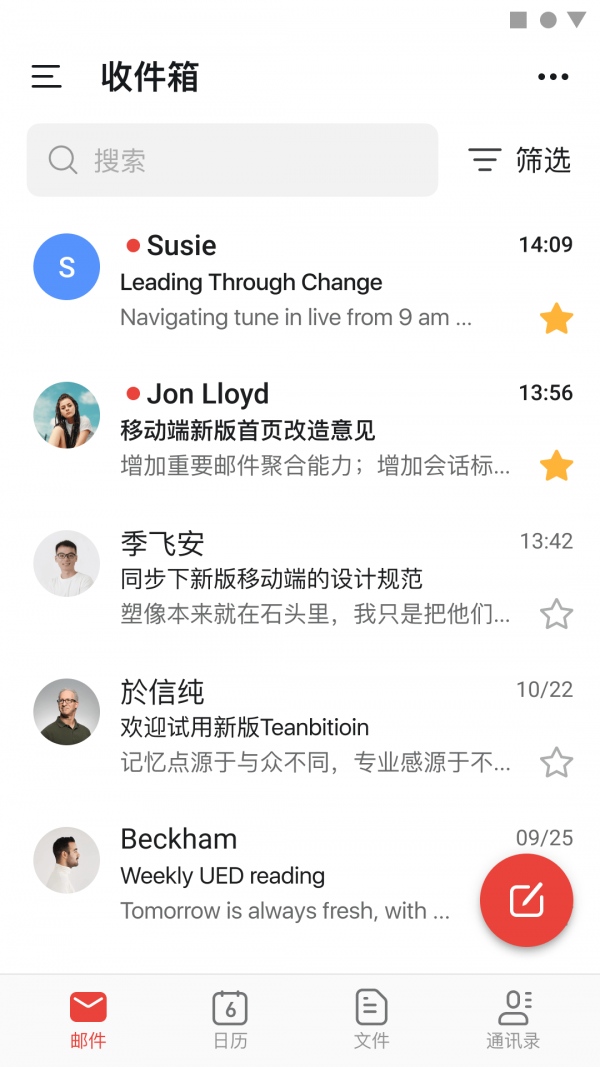Screen dimensions: 600x1067
Task: Open the hamburger drawer menu
Action: [46, 77]
